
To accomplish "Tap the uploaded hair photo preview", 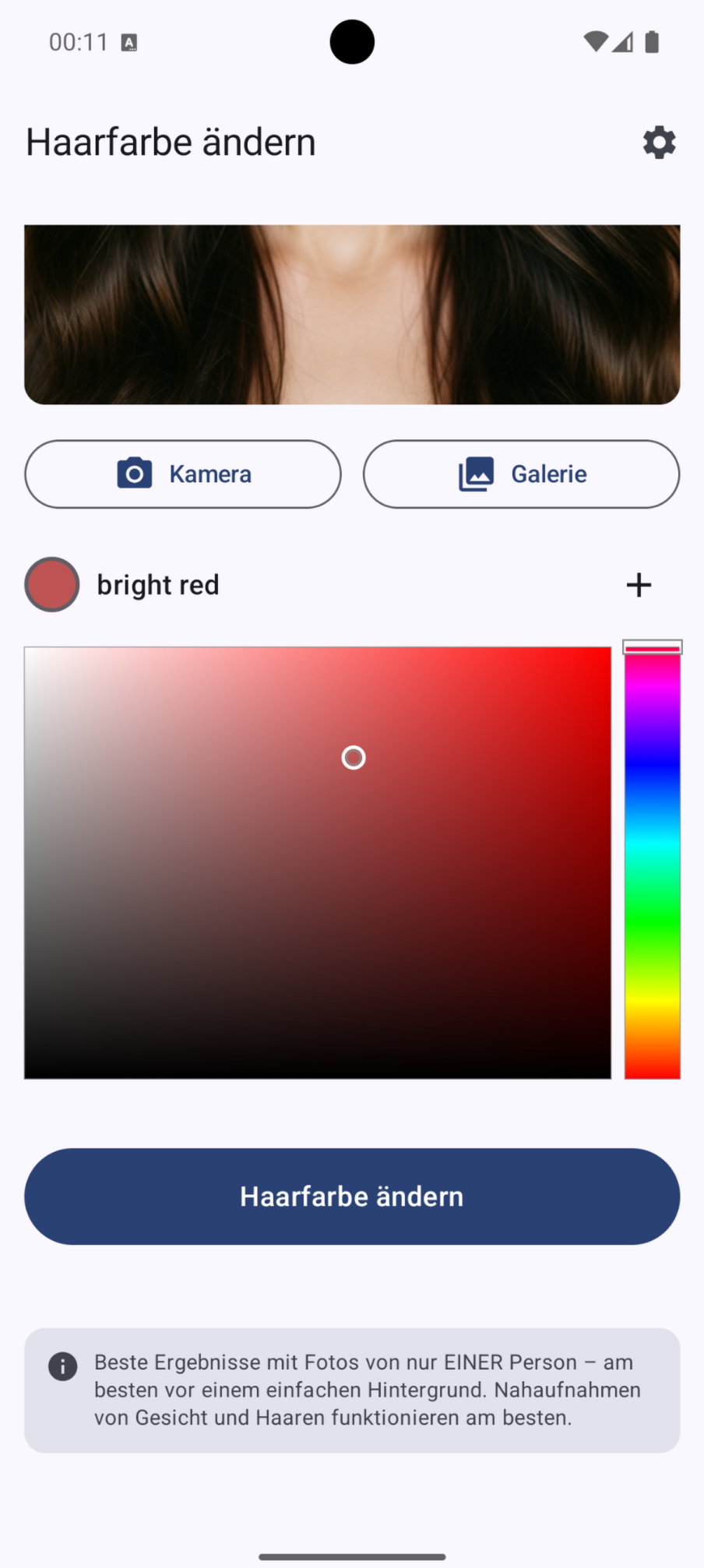I will [352, 315].
